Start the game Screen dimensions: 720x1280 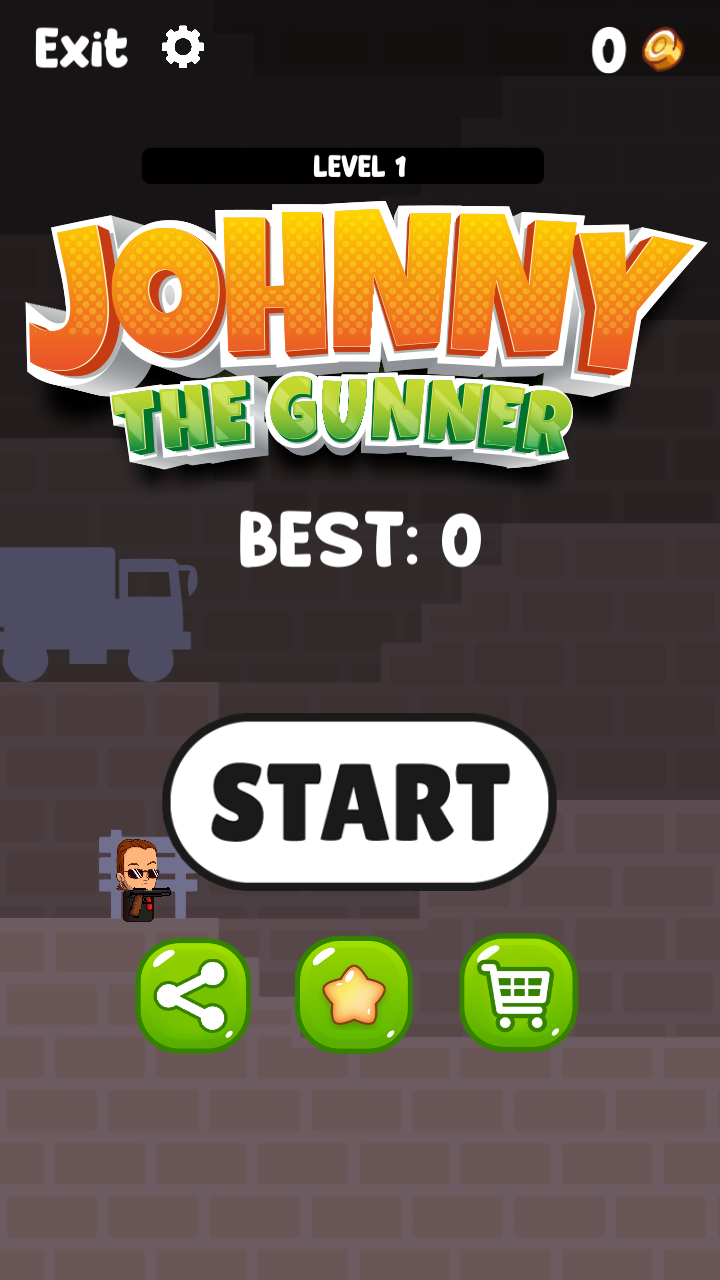[360, 801]
